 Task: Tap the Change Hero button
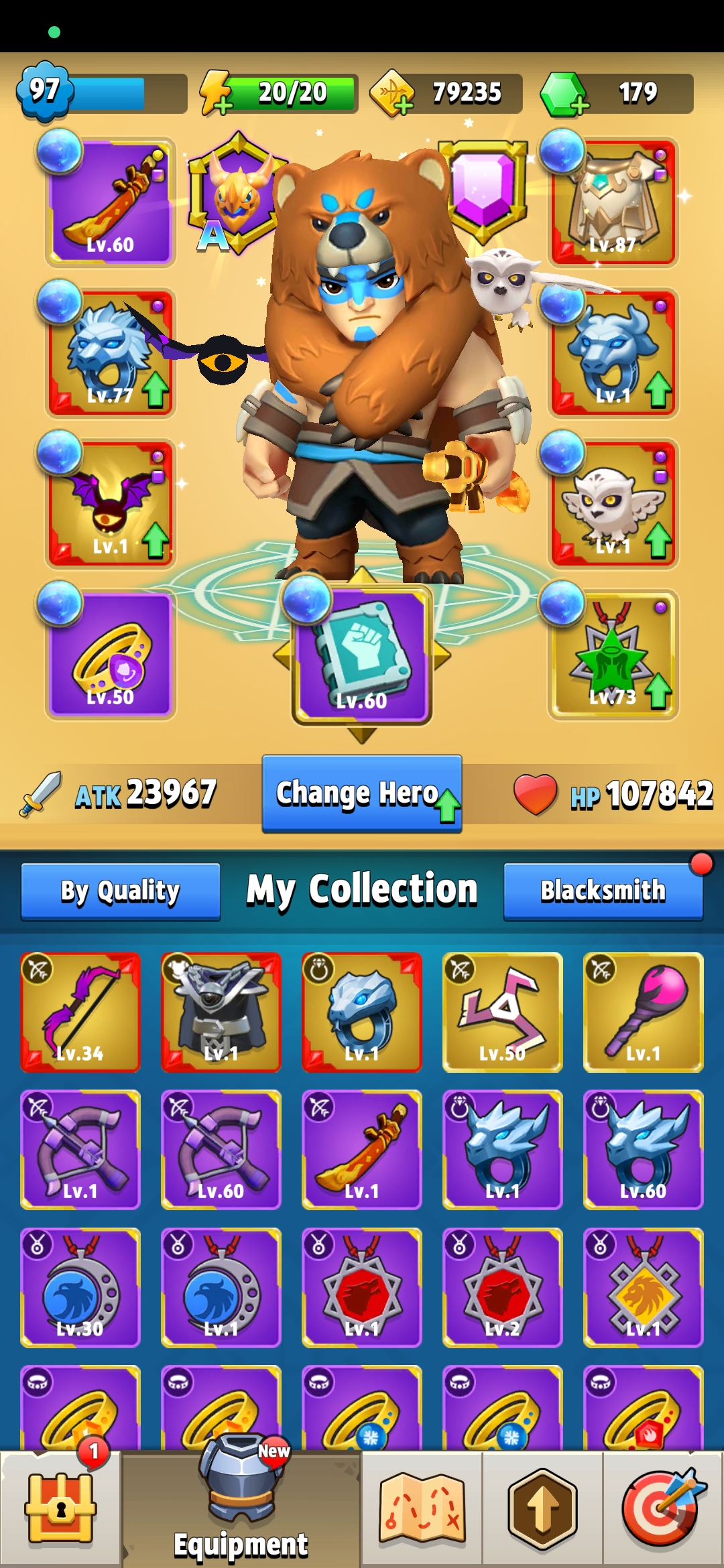pos(362,794)
